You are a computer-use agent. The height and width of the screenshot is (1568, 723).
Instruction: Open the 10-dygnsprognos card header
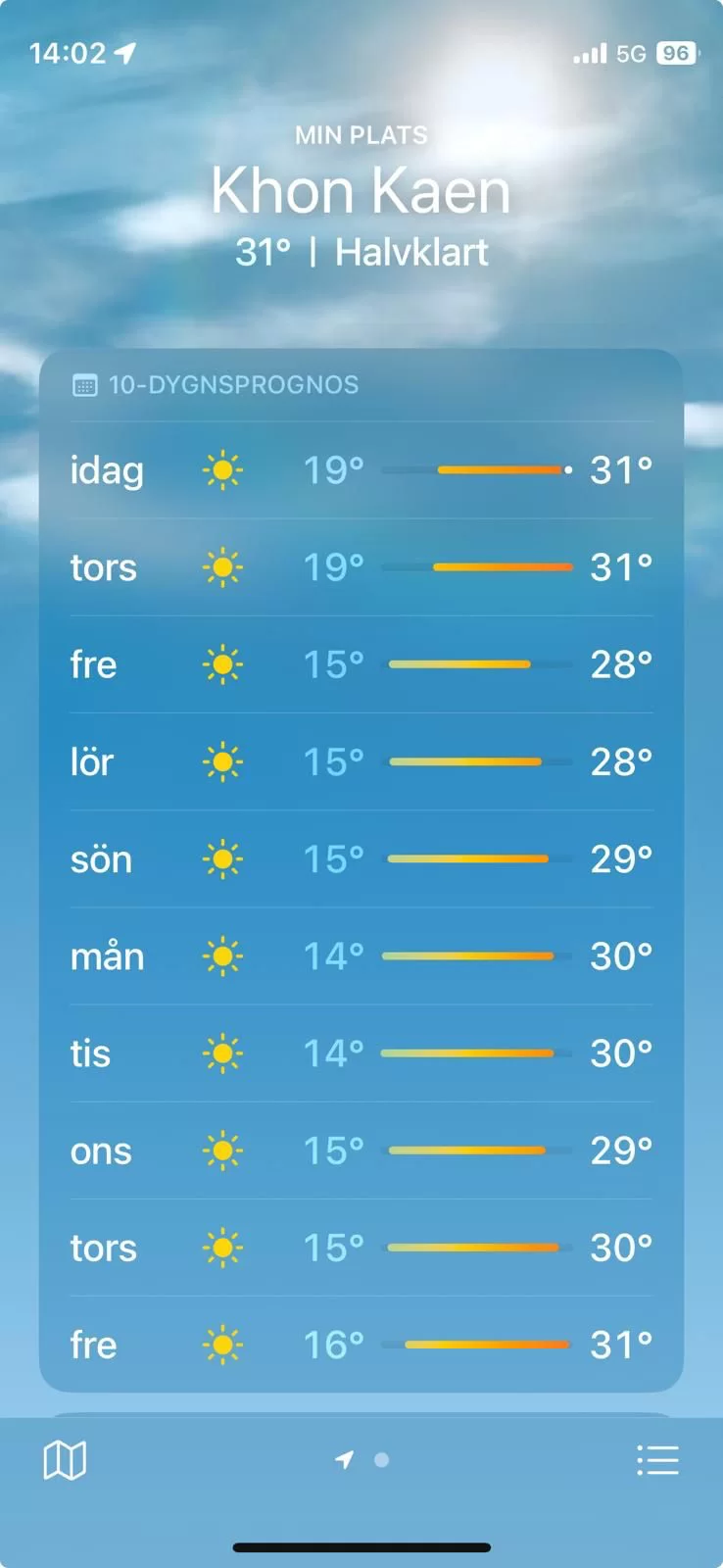(x=232, y=384)
